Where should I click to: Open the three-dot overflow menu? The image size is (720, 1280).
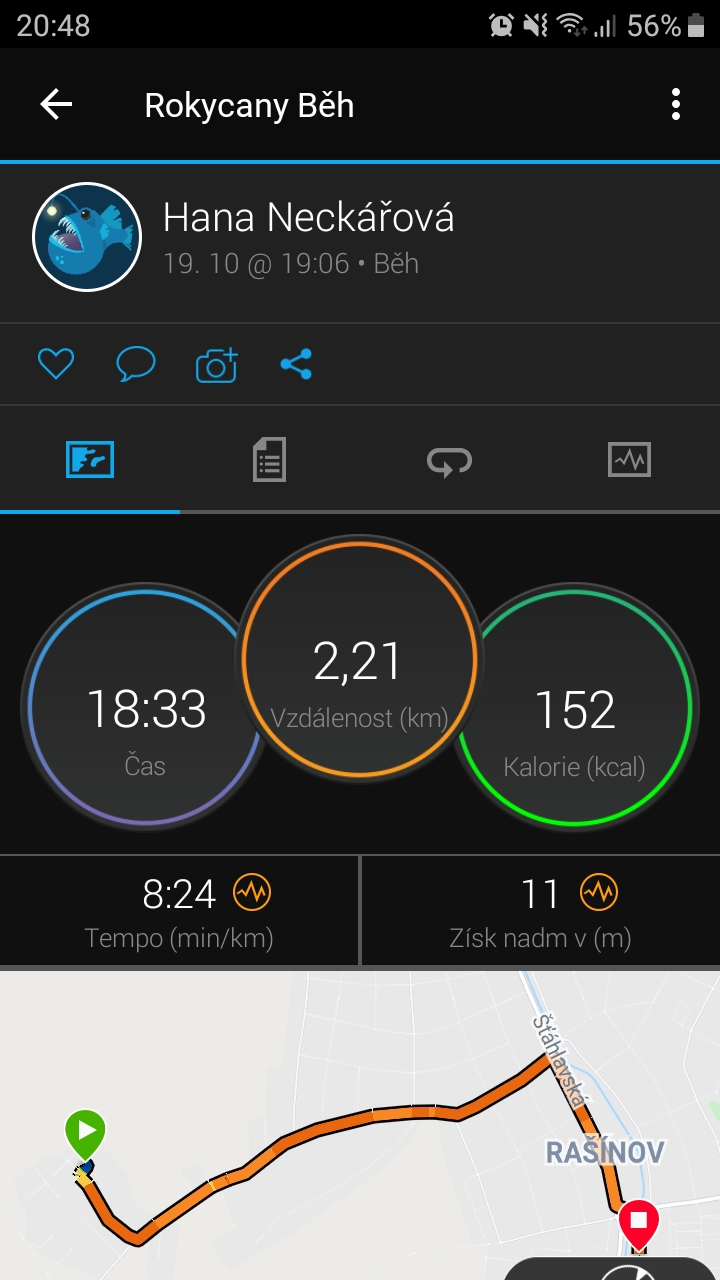pos(676,104)
